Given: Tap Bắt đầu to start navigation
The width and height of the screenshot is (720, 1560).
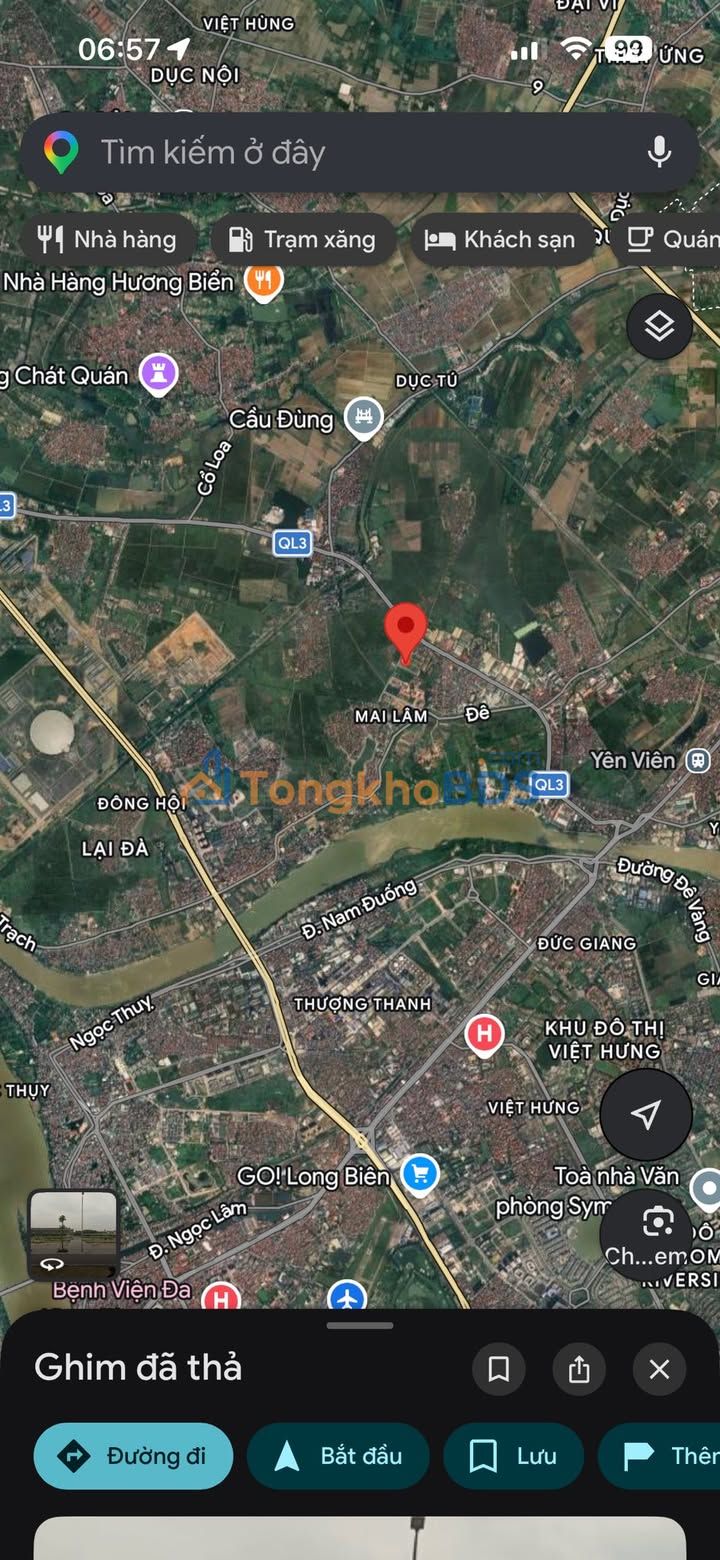Looking at the screenshot, I should pos(338,1456).
